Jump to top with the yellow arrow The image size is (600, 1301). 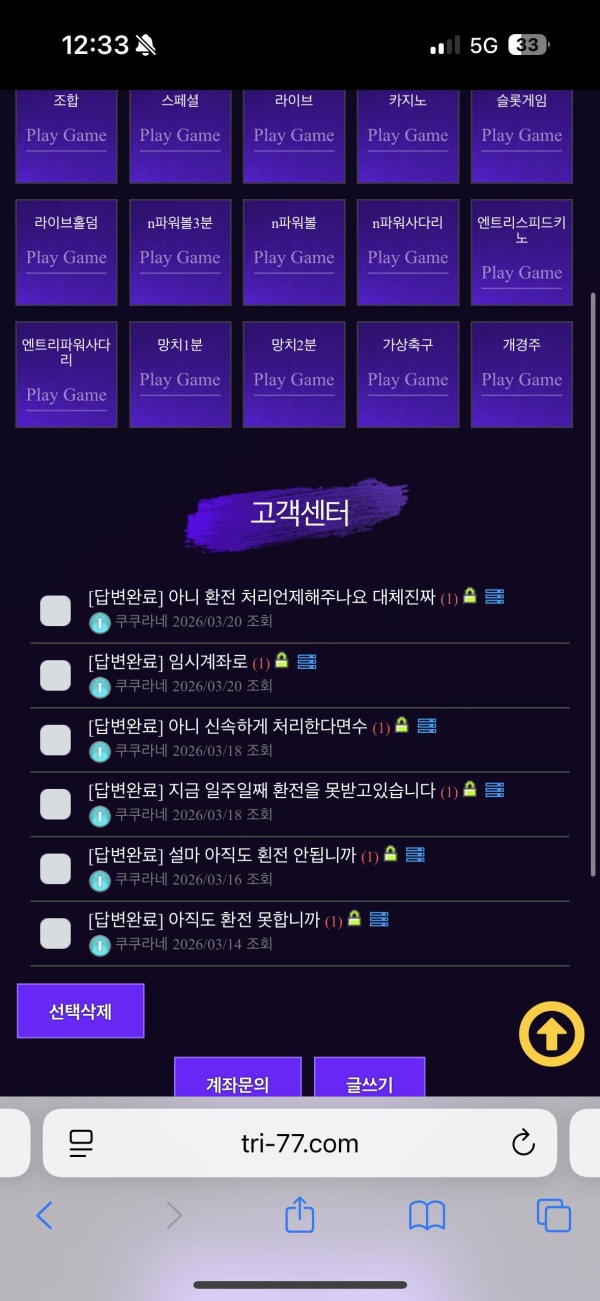pyautogui.click(x=551, y=1034)
